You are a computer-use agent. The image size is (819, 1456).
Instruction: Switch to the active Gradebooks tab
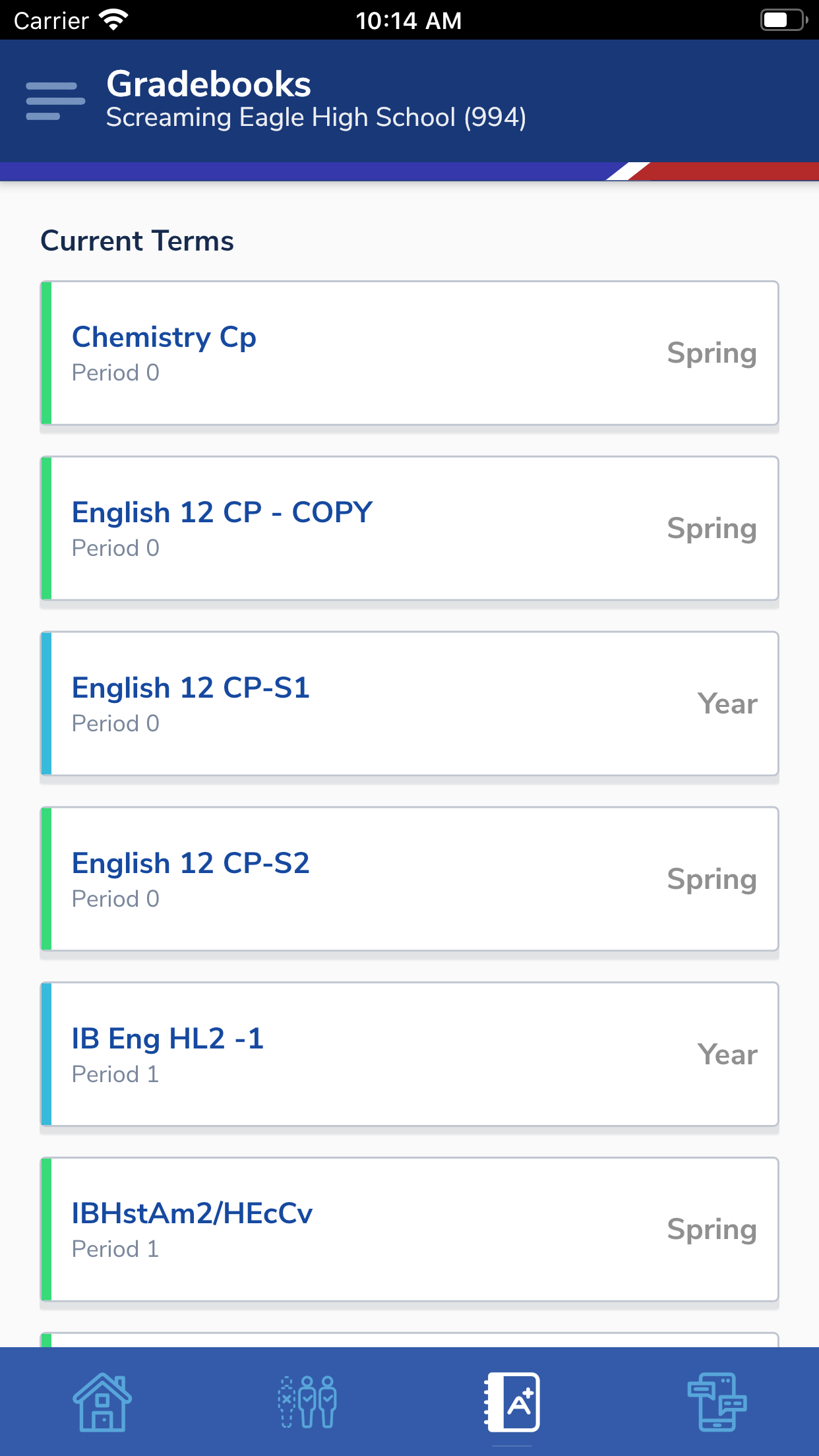(512, 1403)
